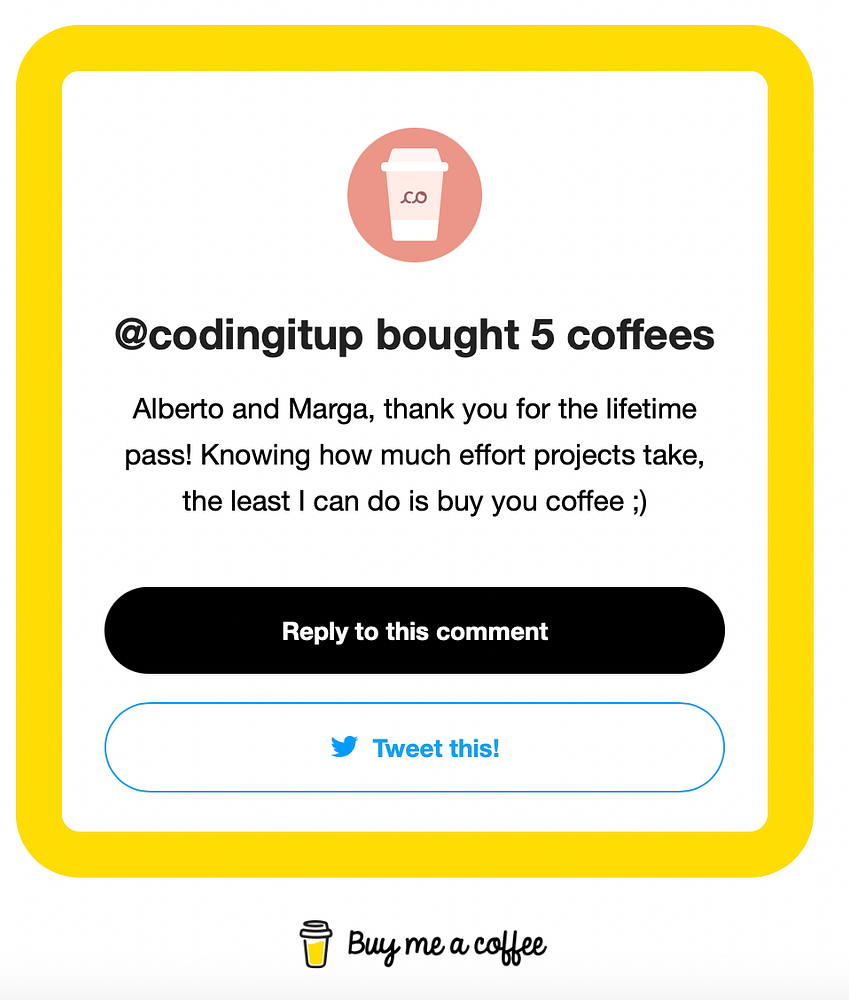Tweet this coffee purchase
The width and height of the screenshot is (849, 1000).
click(x=414, y=747)
